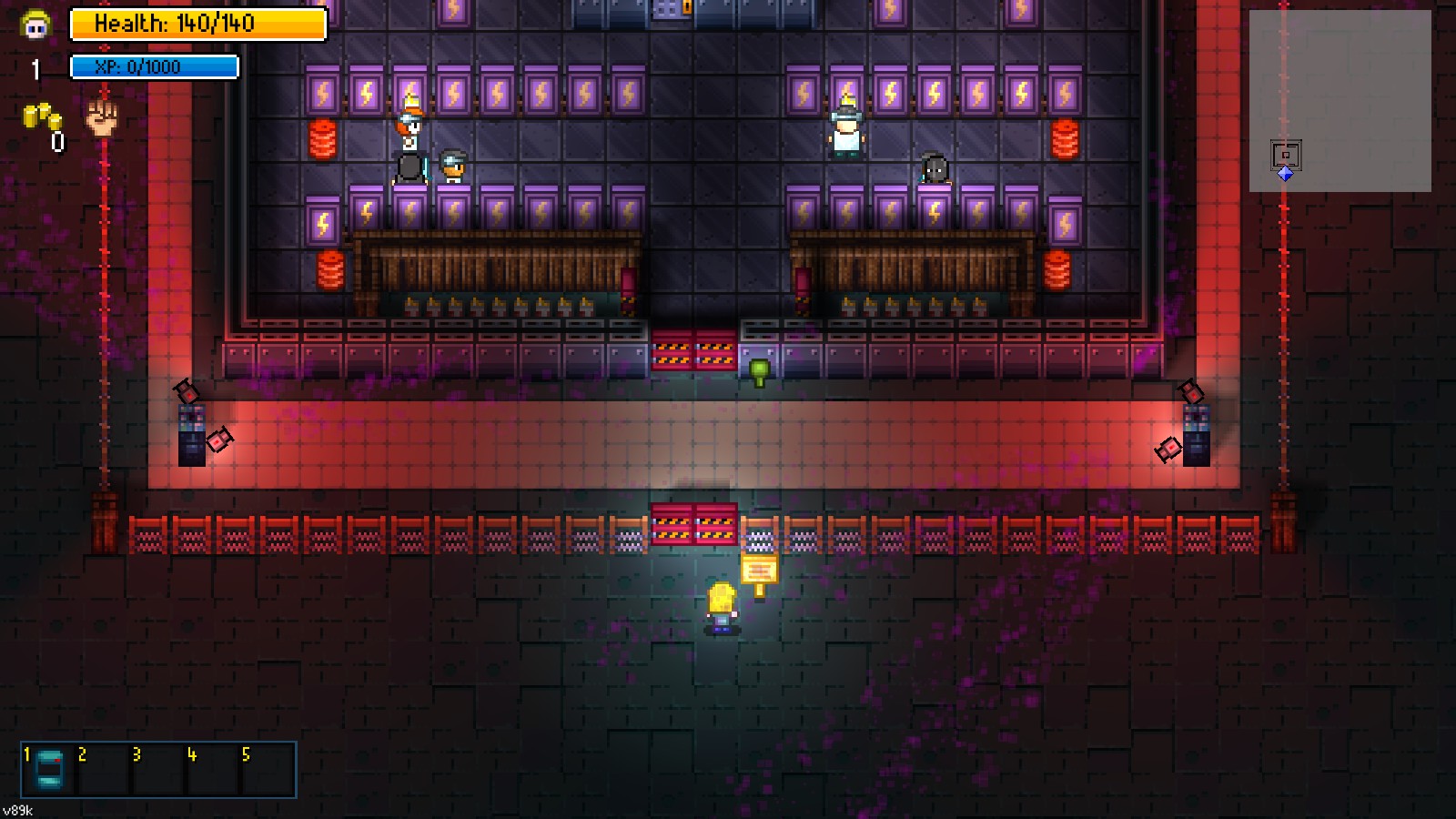Select the item in inventory slot 1

(x=49, y=769)
